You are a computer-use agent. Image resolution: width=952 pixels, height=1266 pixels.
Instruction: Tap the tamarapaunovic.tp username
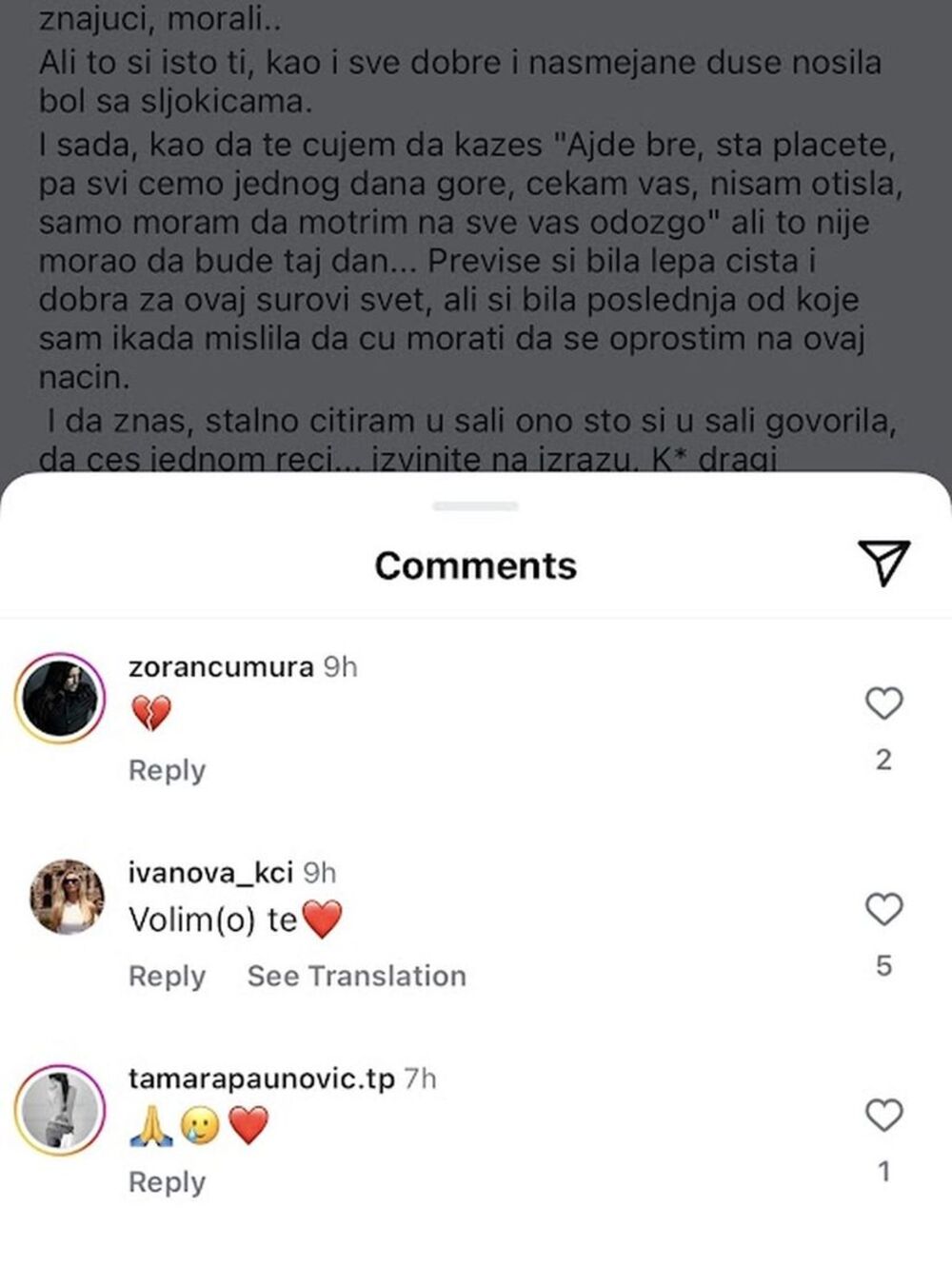(x=261, y=1079)
